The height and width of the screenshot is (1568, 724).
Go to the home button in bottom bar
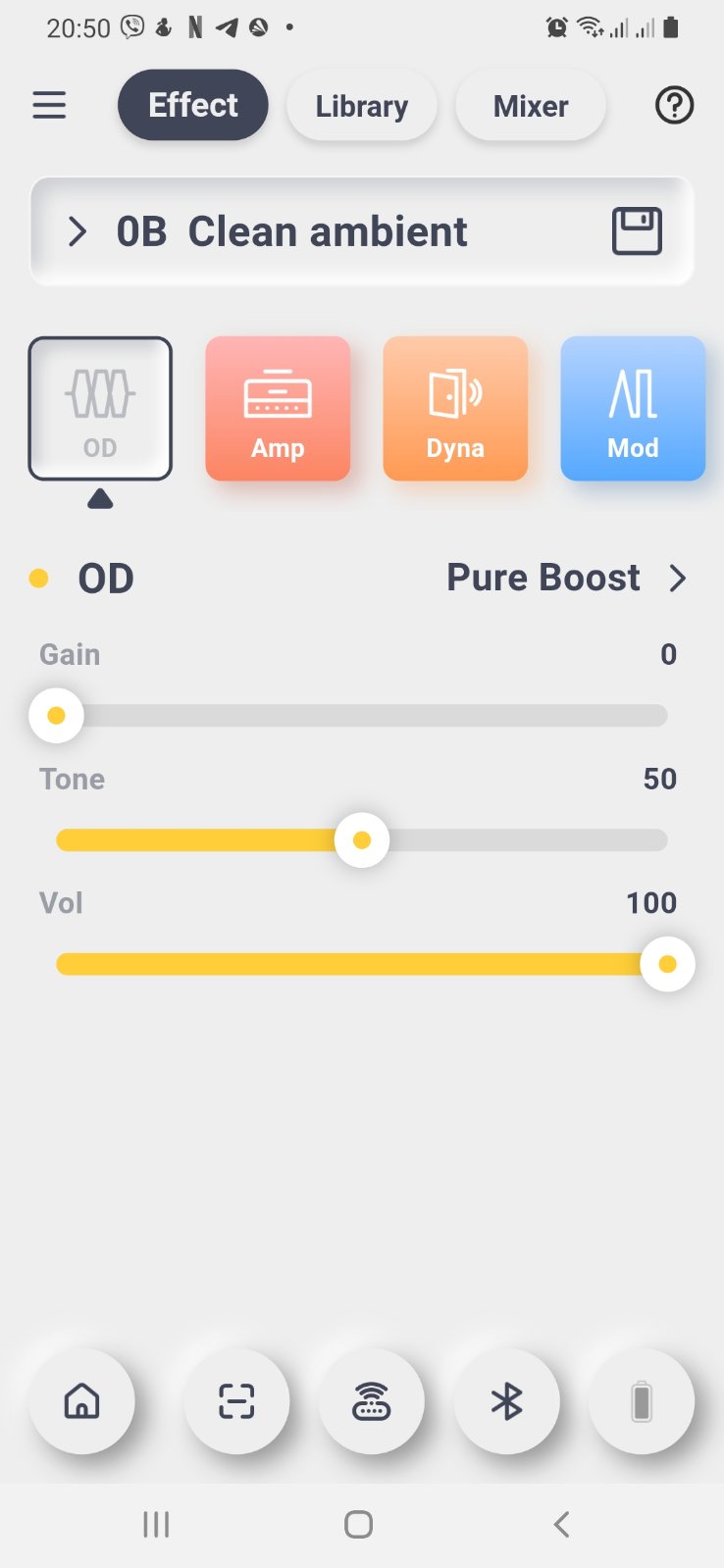[x=81, y=1401]
